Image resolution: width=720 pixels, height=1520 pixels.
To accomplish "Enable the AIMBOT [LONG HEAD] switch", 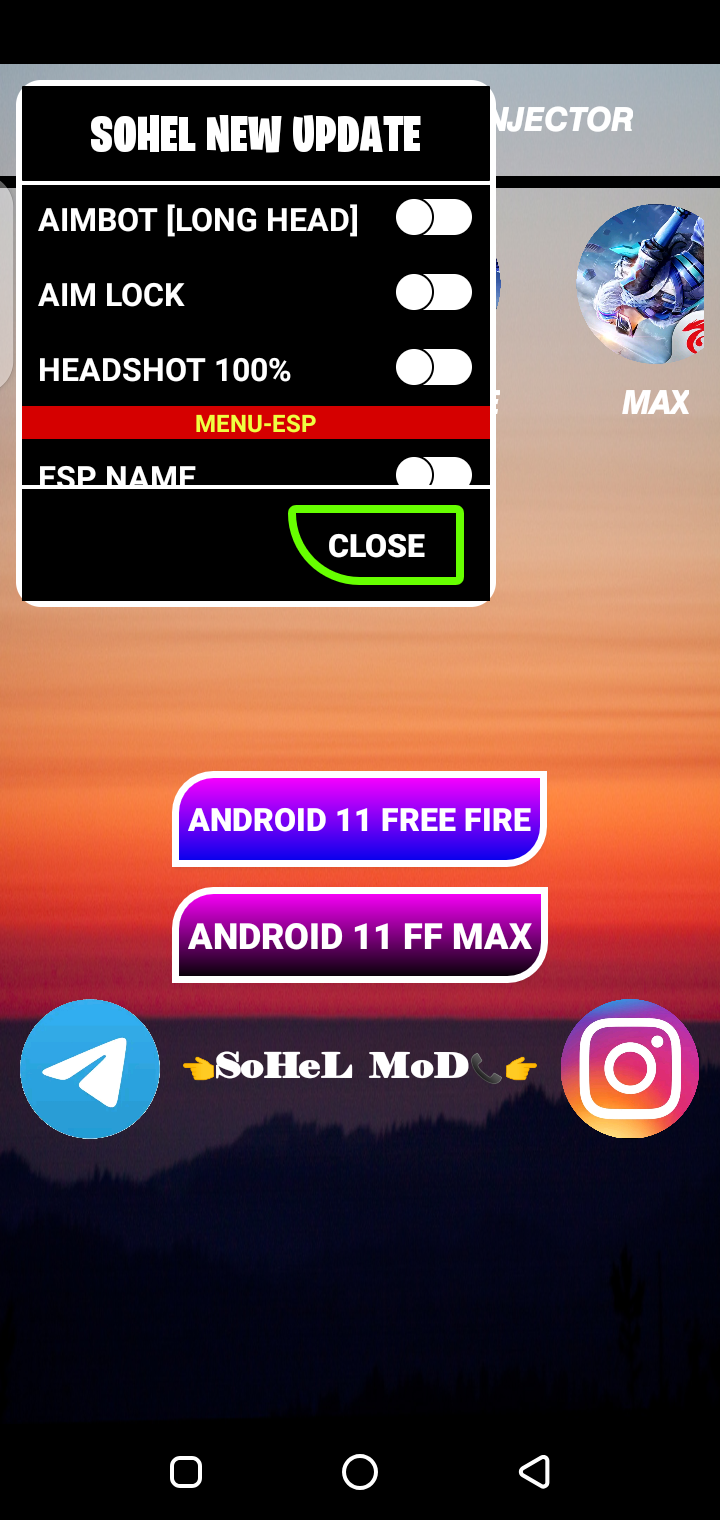I will tap(433, 217).
